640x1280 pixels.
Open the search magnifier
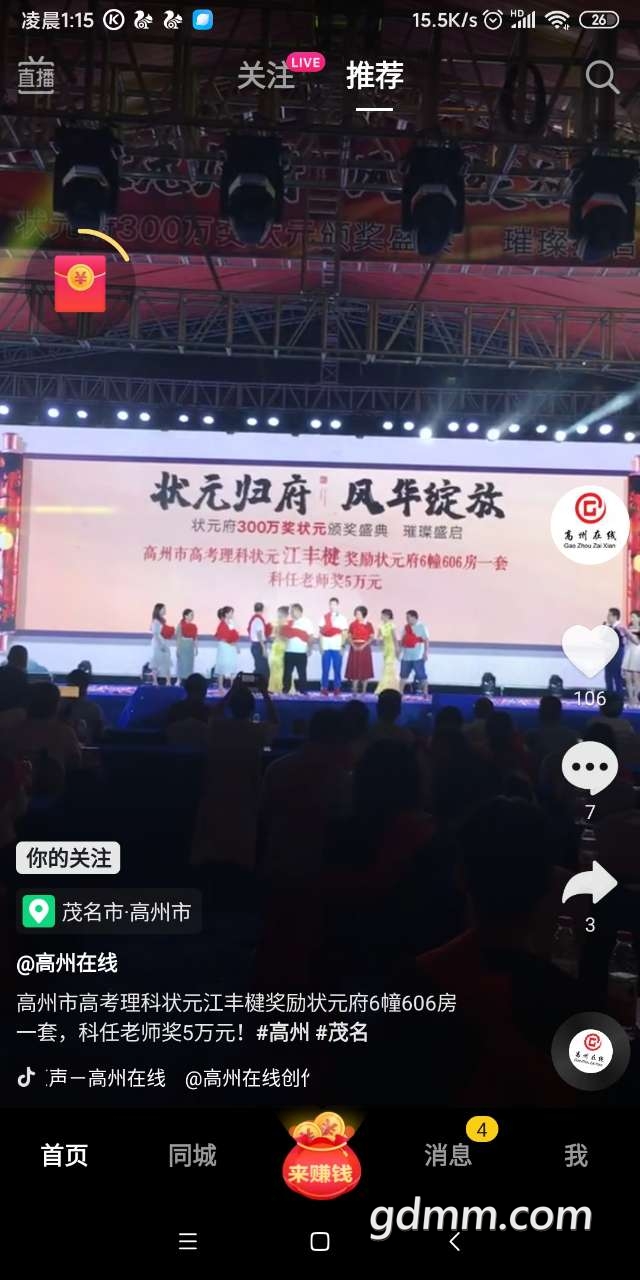tap(602, 77)
